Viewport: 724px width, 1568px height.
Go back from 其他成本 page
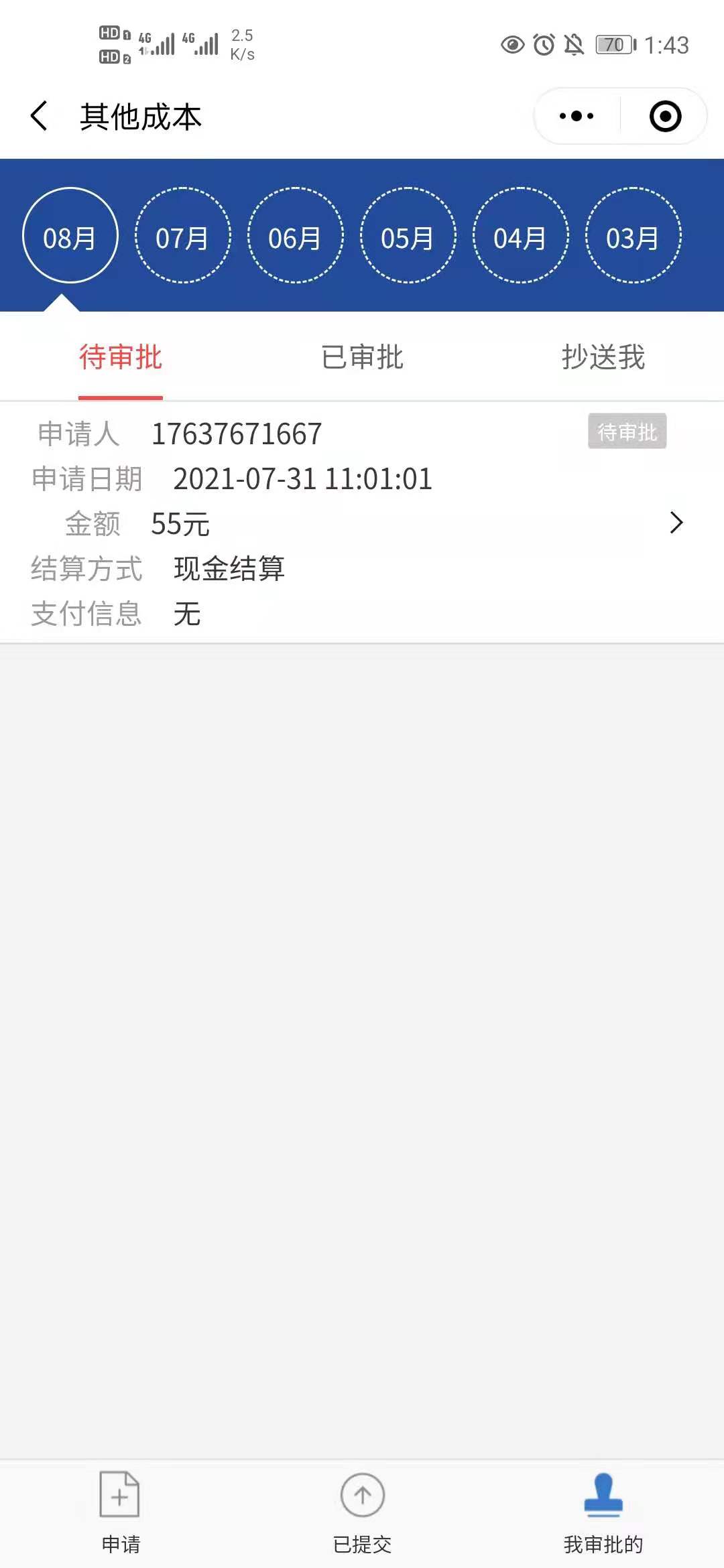coord(40,116)
